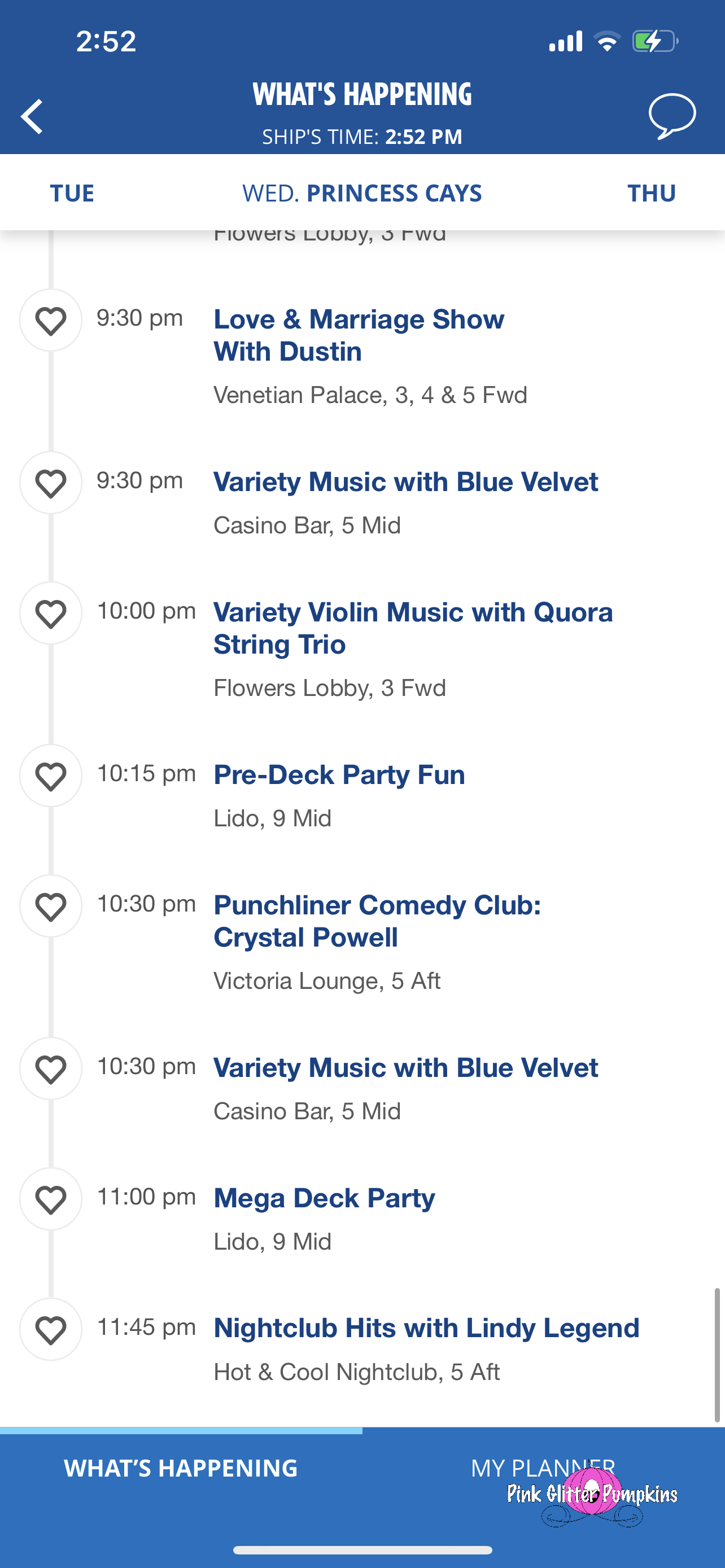
Task: View Nightclub Hits with Lindy Legend details
Action: 426,1328
